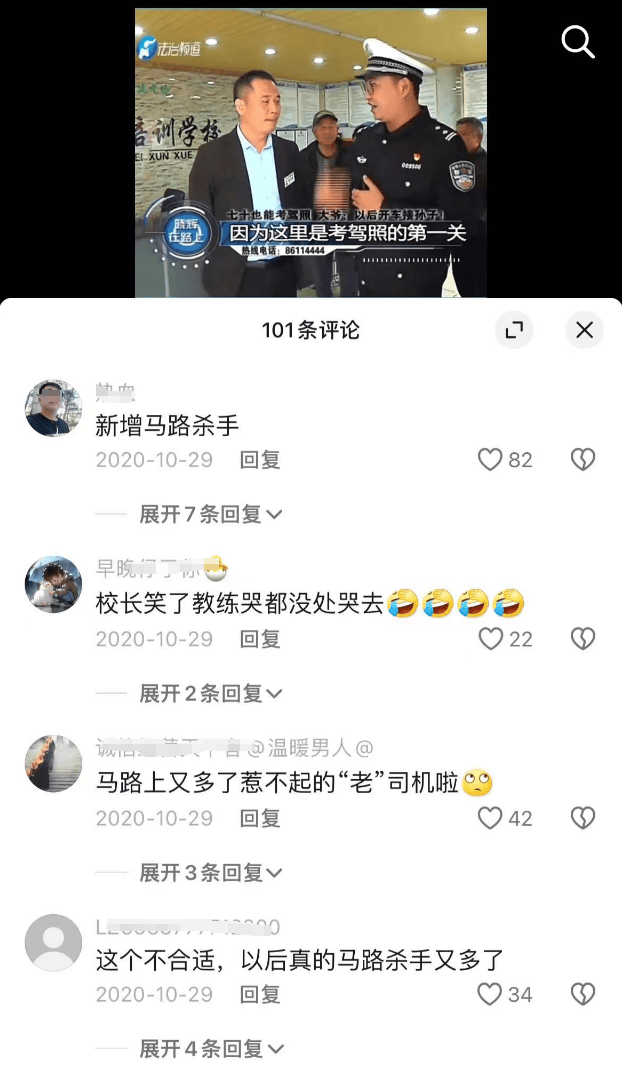Dislike the comment about 惹不起的"老"司机
This screenshot has height=1076, width=622.
(583, 818)
